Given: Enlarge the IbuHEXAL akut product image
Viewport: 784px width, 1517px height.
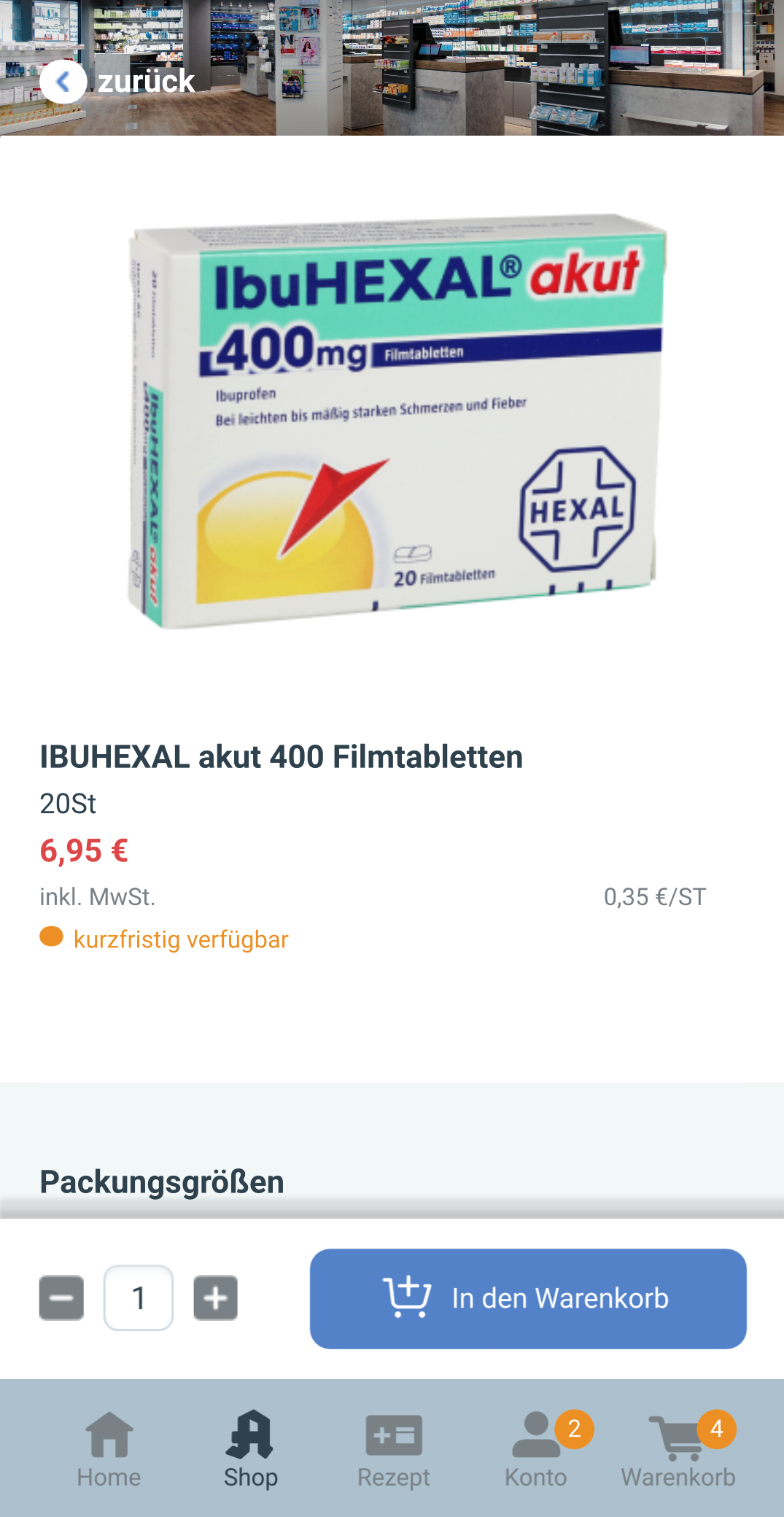Looking at the screenshot, I should pyautogui.click(x=394, y=423).
